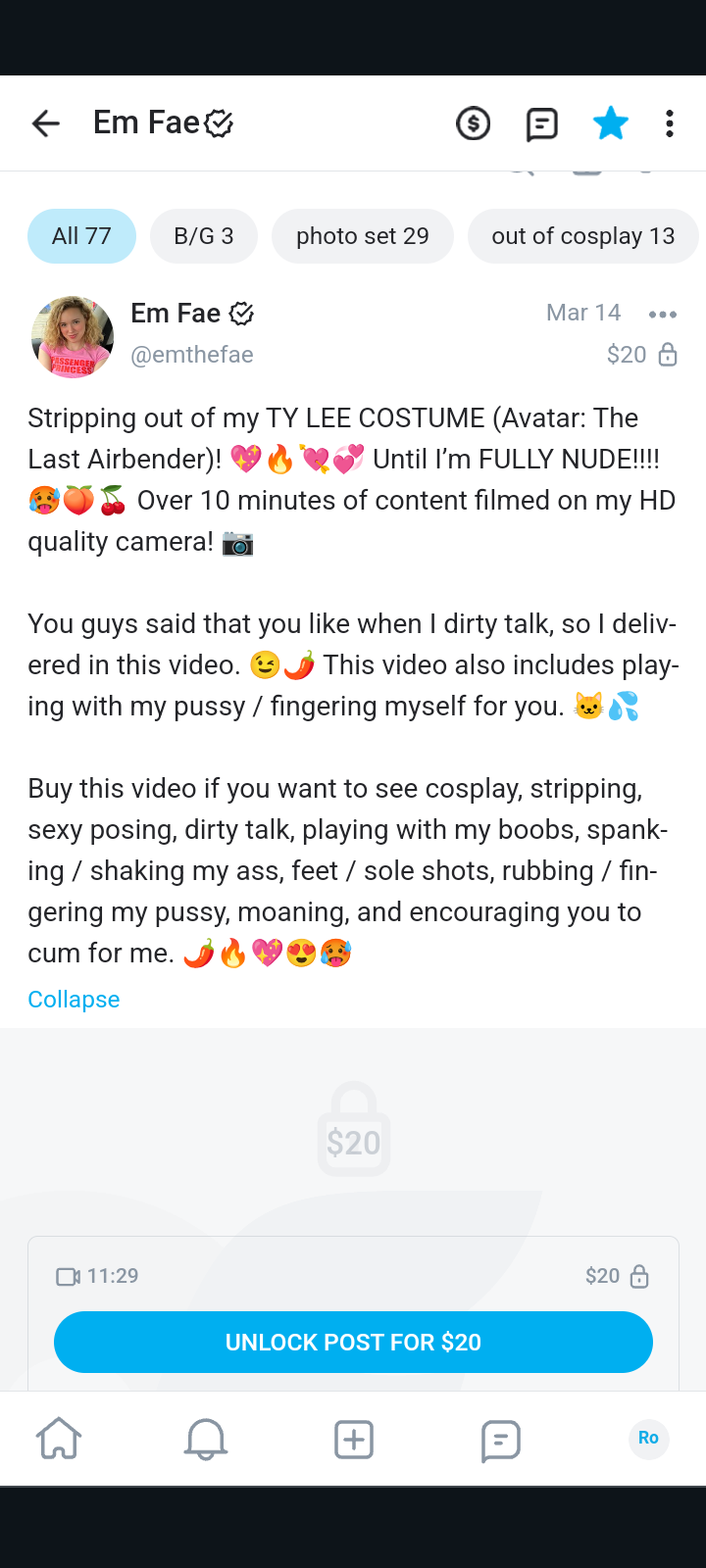This screenshot has height=1568, width=706.
Task: Go to the Home feed tab
Action: tap(59, 1439)
